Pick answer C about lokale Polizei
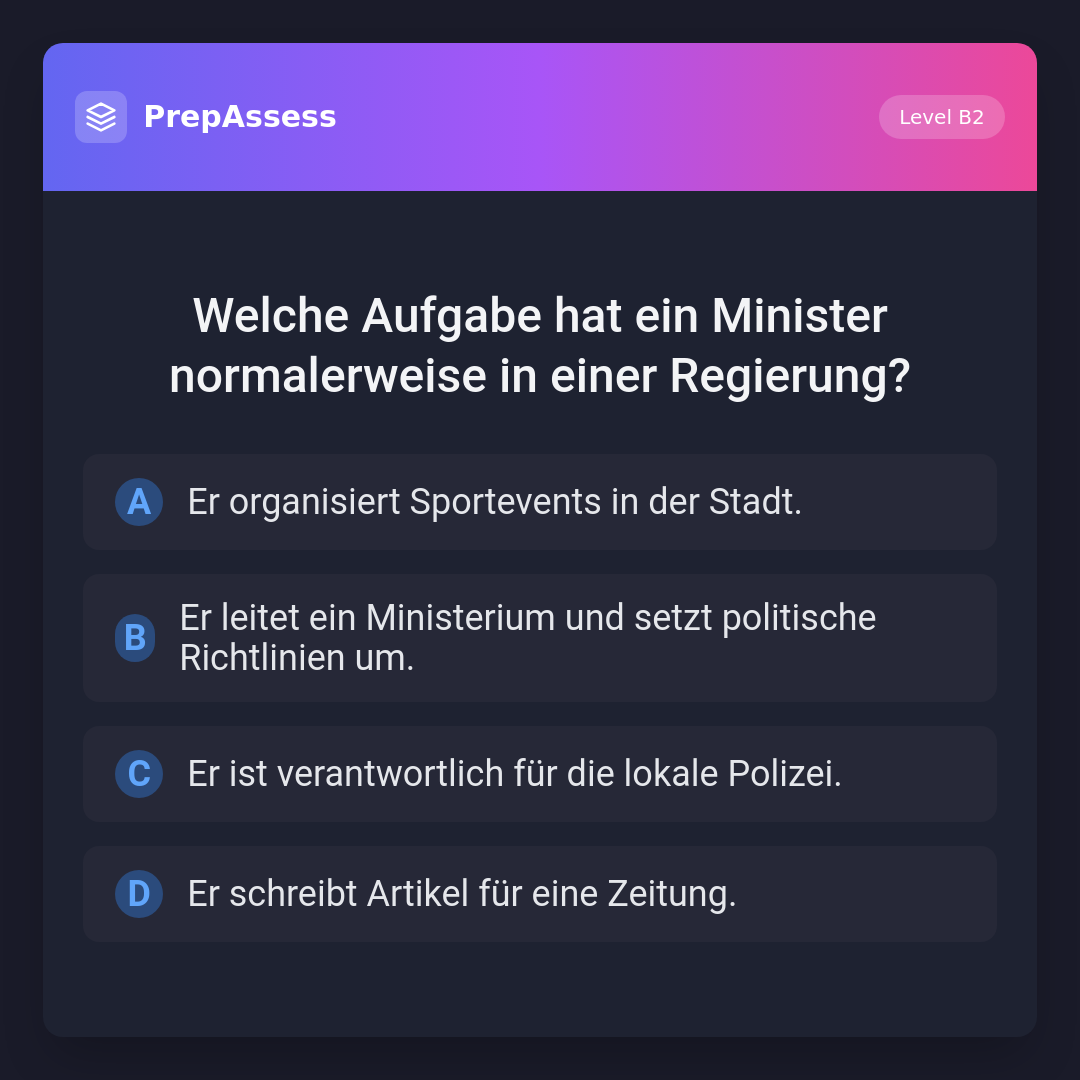 pos(539,774)
